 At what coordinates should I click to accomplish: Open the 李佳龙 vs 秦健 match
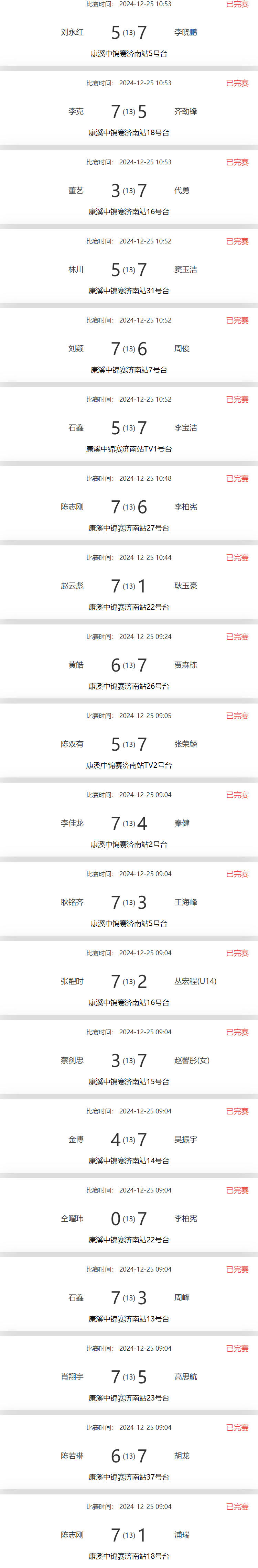[x=129, y=824]
